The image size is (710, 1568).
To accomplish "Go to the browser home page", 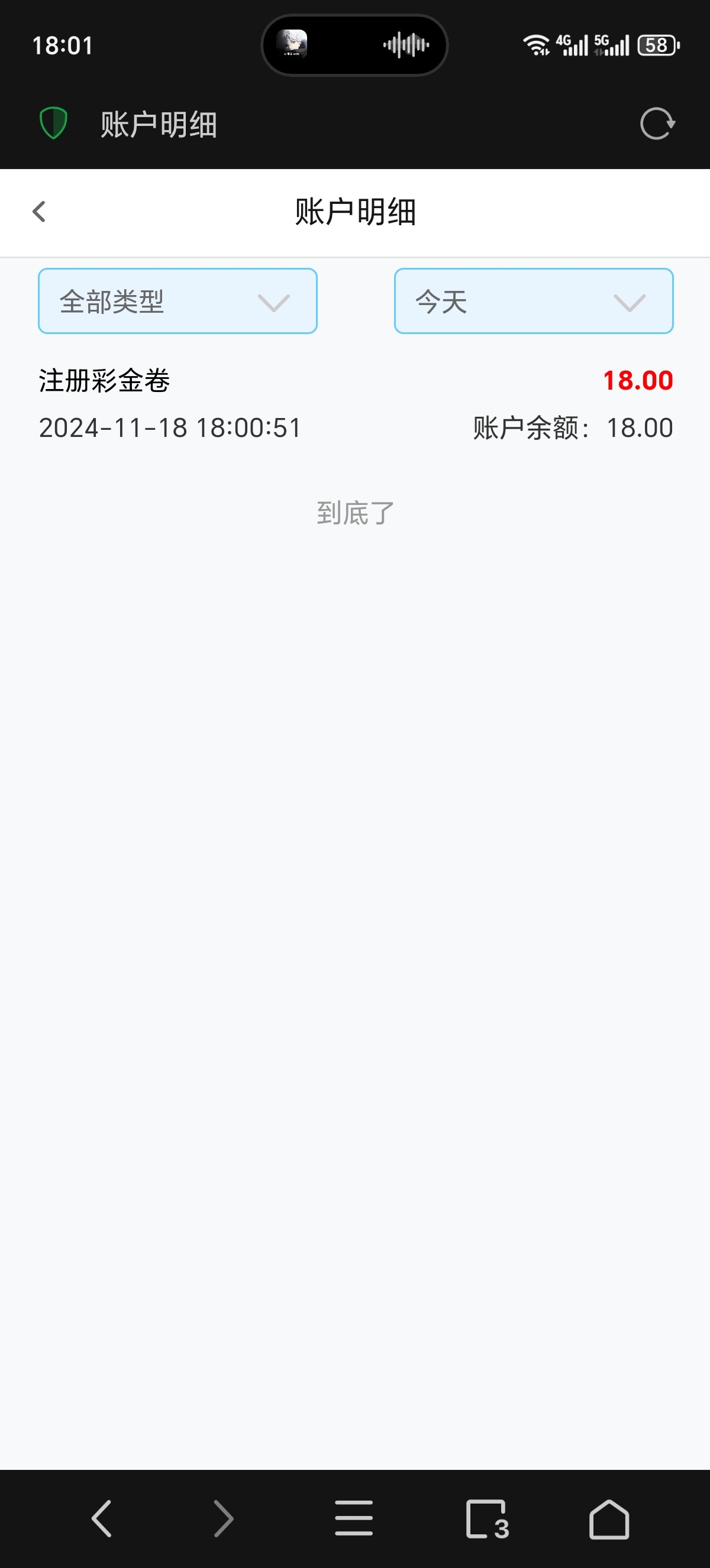I will point(609,1518).
